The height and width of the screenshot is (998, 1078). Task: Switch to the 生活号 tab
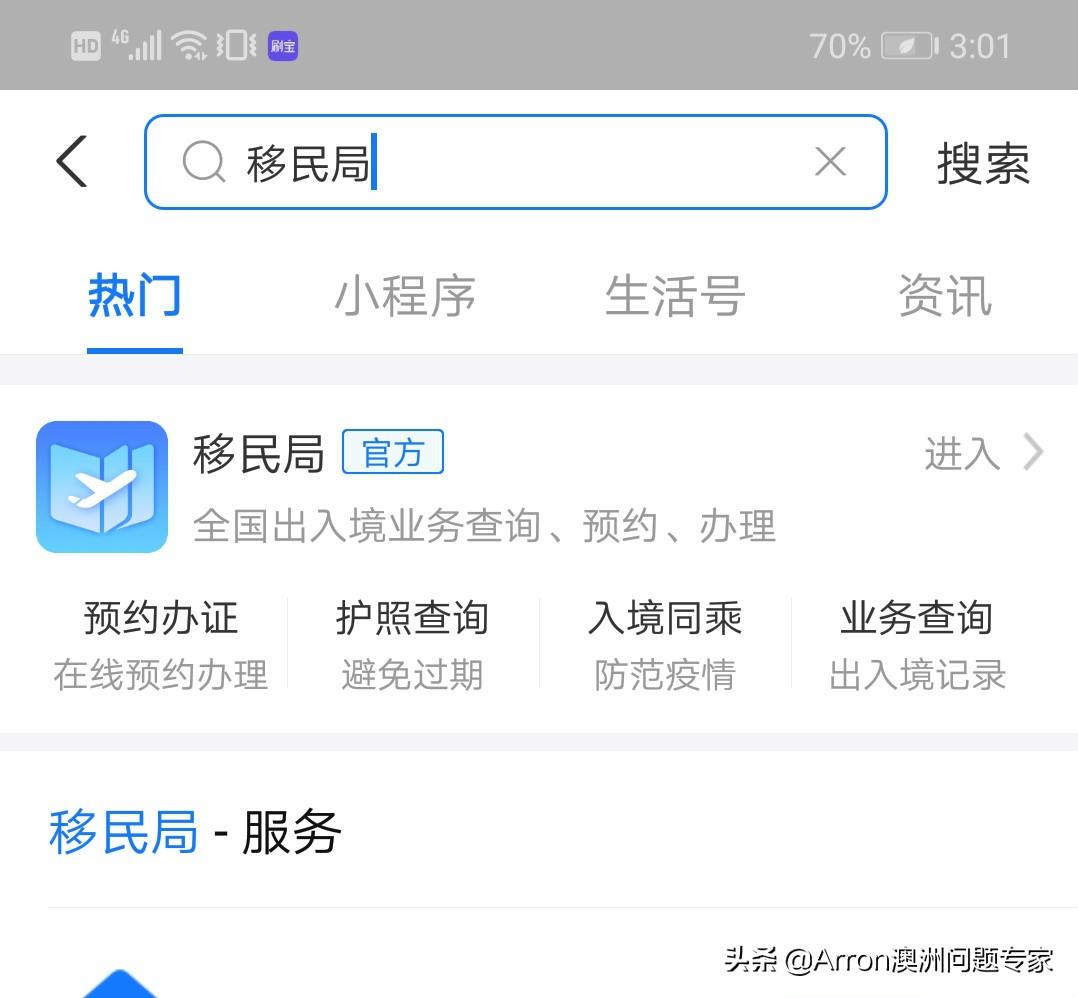click(675, 296)
